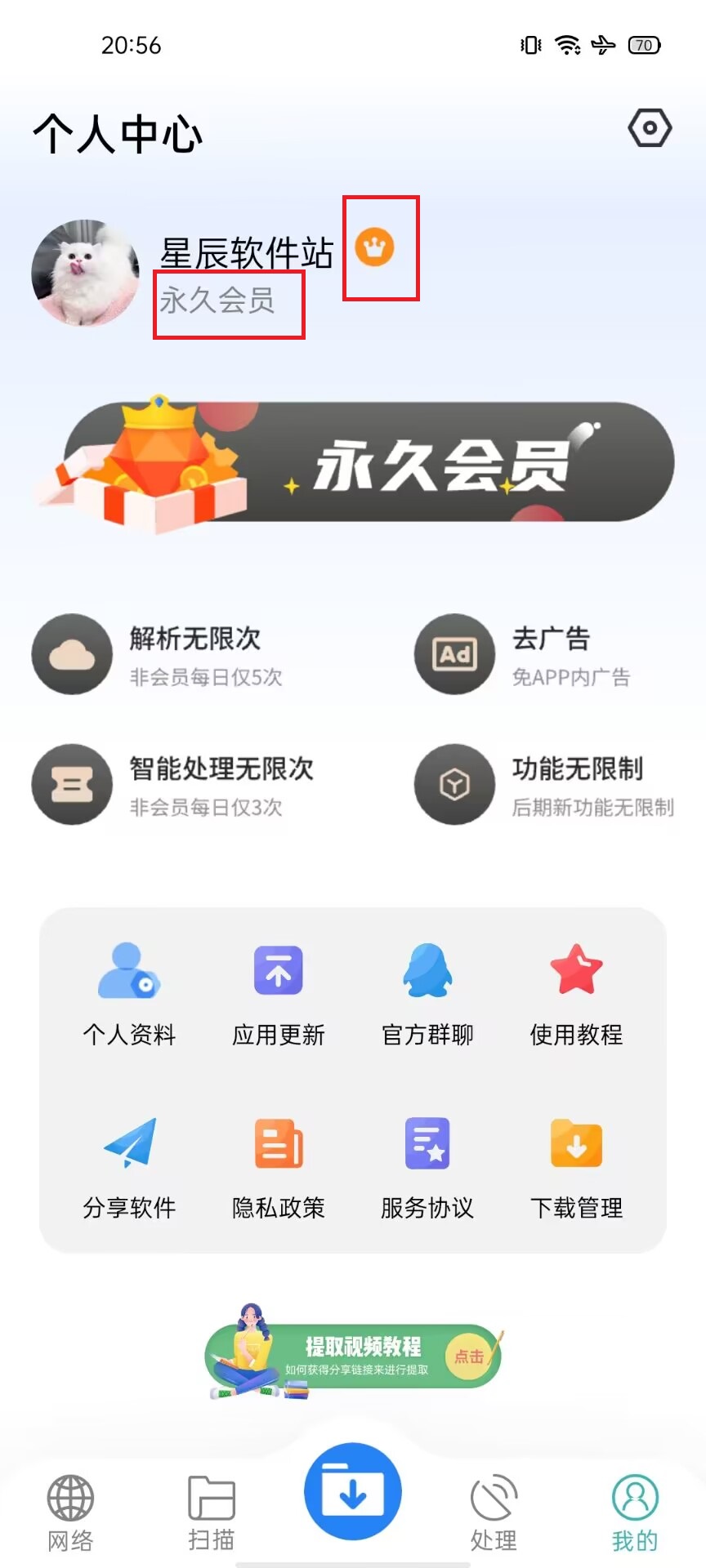This screenshot has width=706, height=1568.
Task: Go to 下载管理 download management
Action: (x=576, y=1167)
